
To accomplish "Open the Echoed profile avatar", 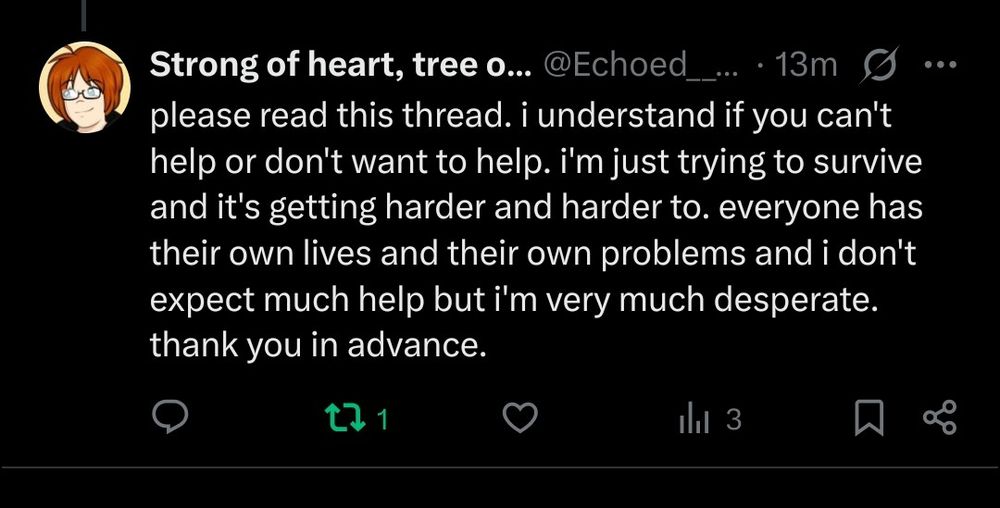I will (x=84, y=88).
